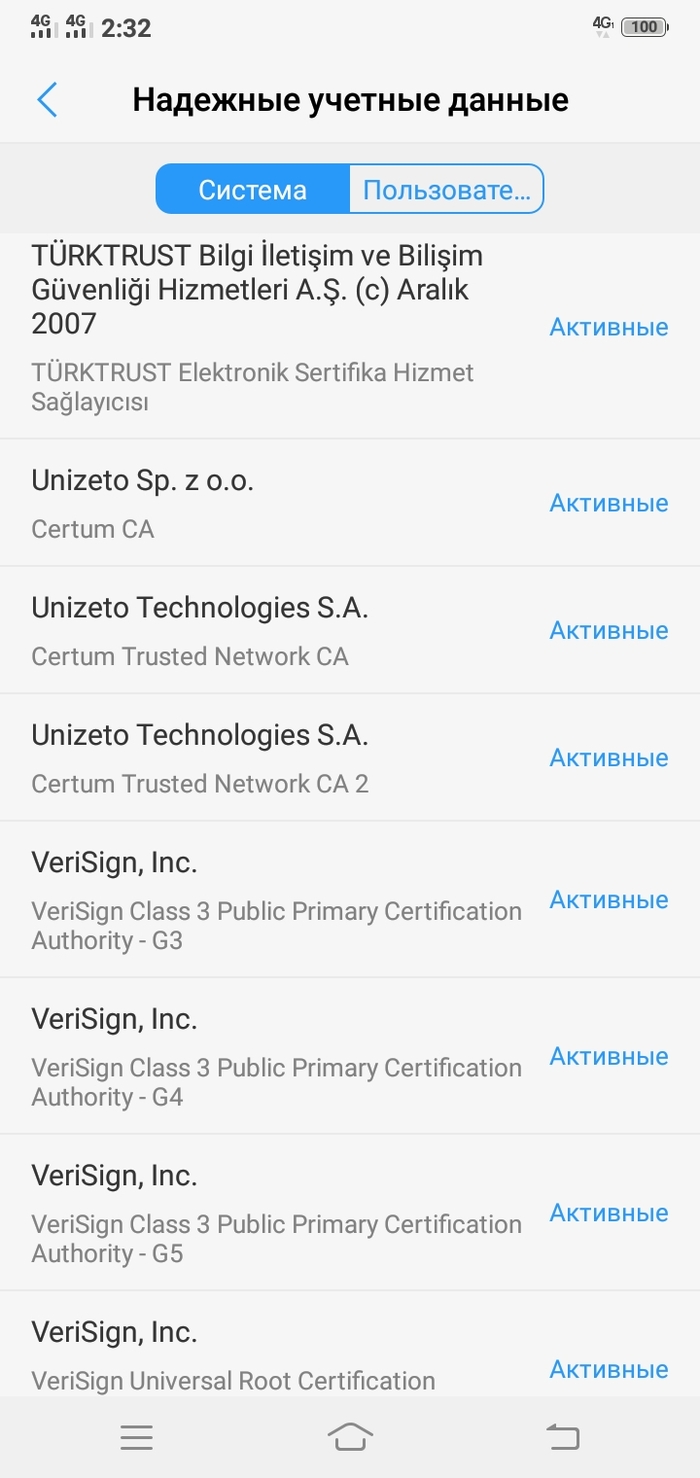
Task: Open VeriSign Class 3 Authority - G4
Action: click(270, 1057)
